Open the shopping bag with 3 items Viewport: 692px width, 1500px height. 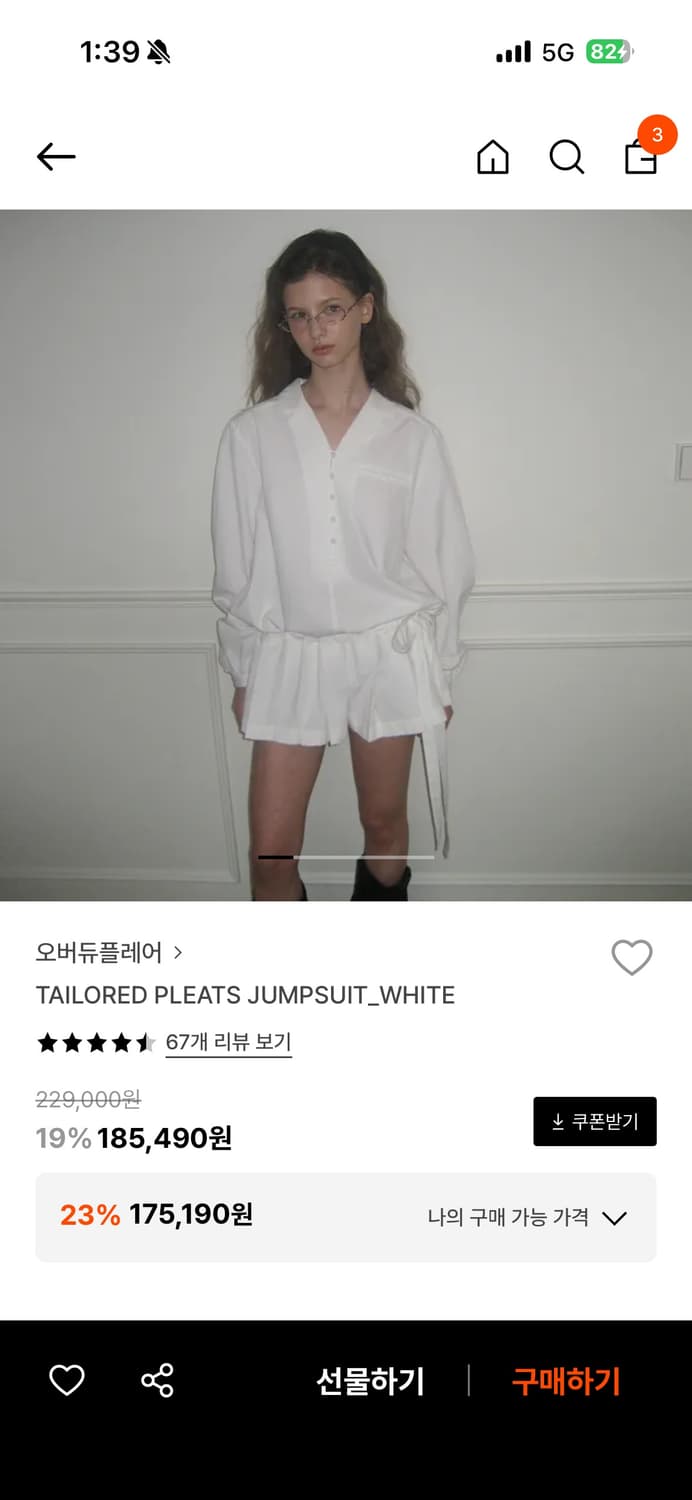click(641, 156)
